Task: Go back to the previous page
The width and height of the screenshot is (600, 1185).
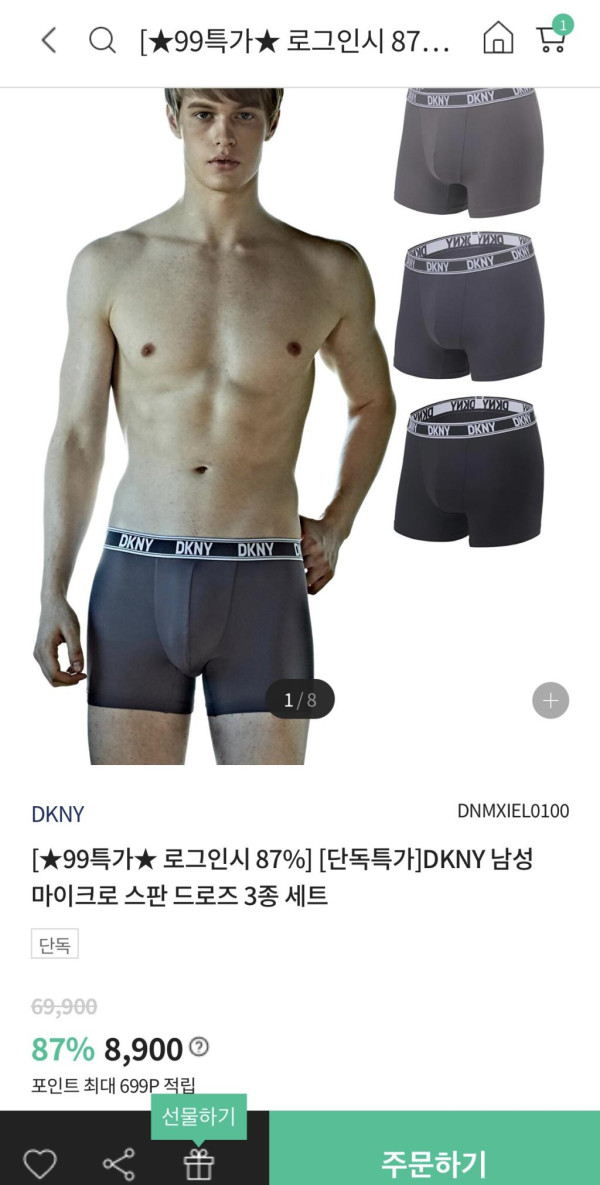Action: [48, 40]
